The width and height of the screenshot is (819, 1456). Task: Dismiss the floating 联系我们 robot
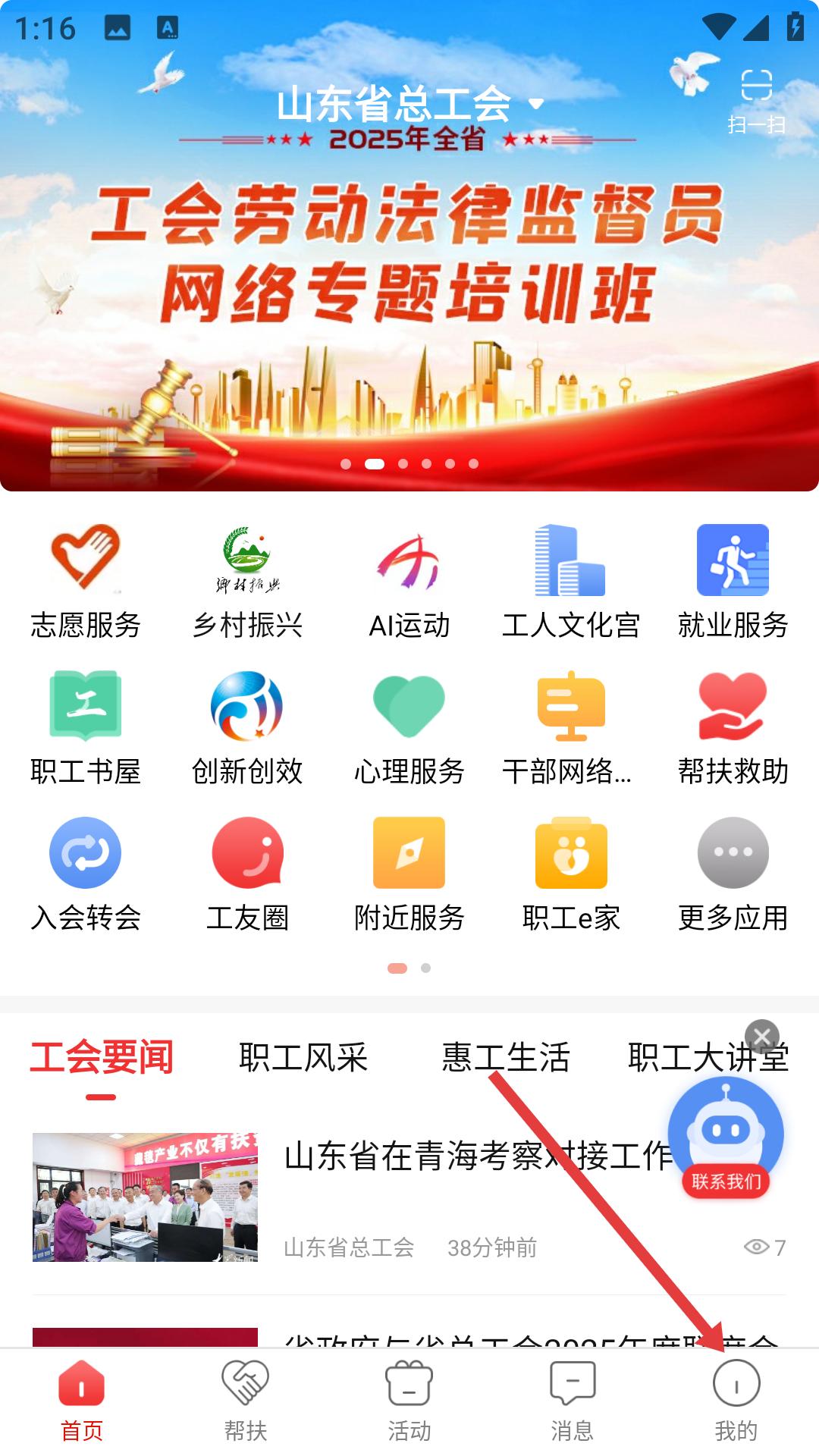tap(762, 1036)
